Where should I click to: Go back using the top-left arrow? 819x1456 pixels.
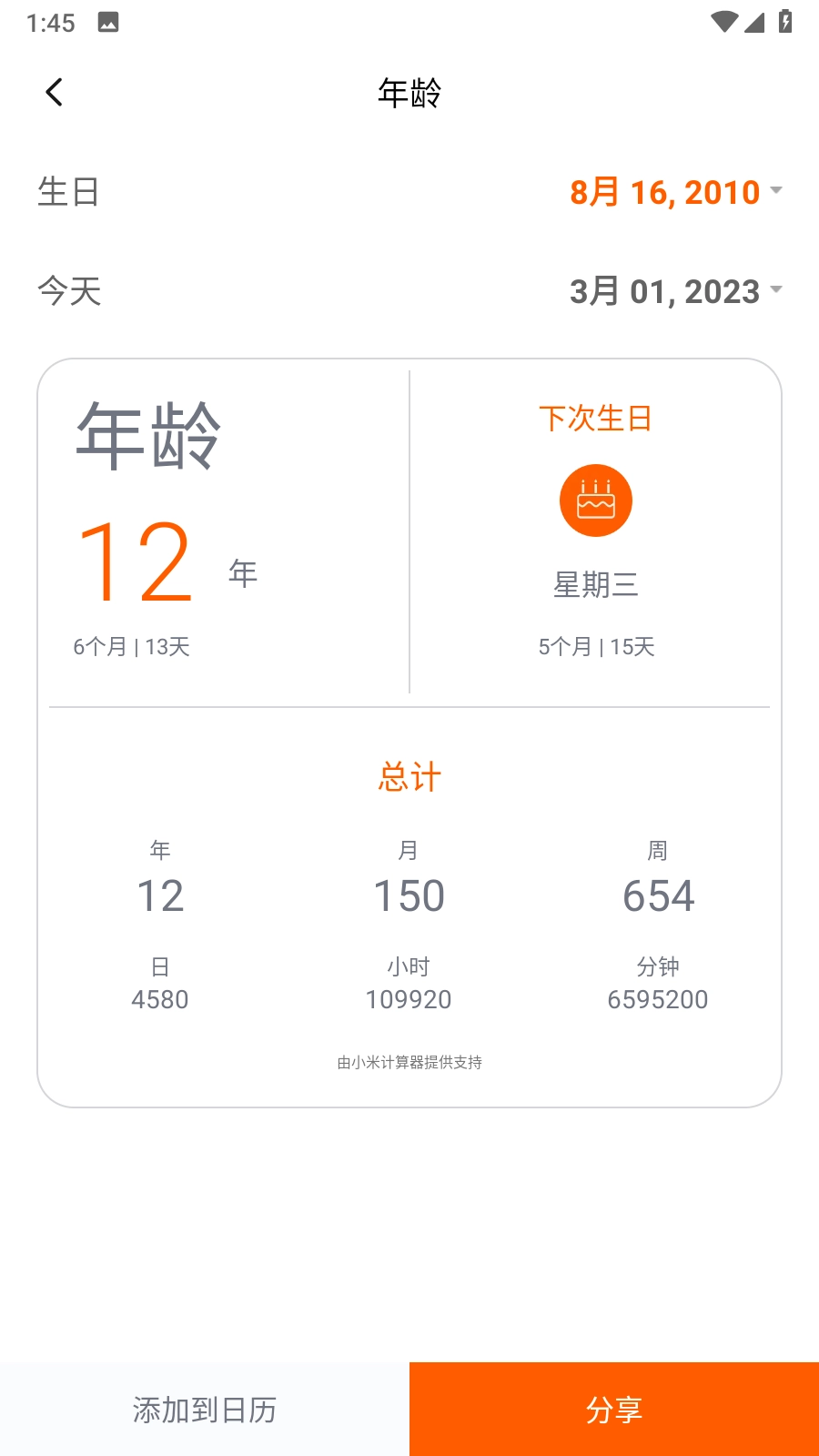tap(55, 92)
